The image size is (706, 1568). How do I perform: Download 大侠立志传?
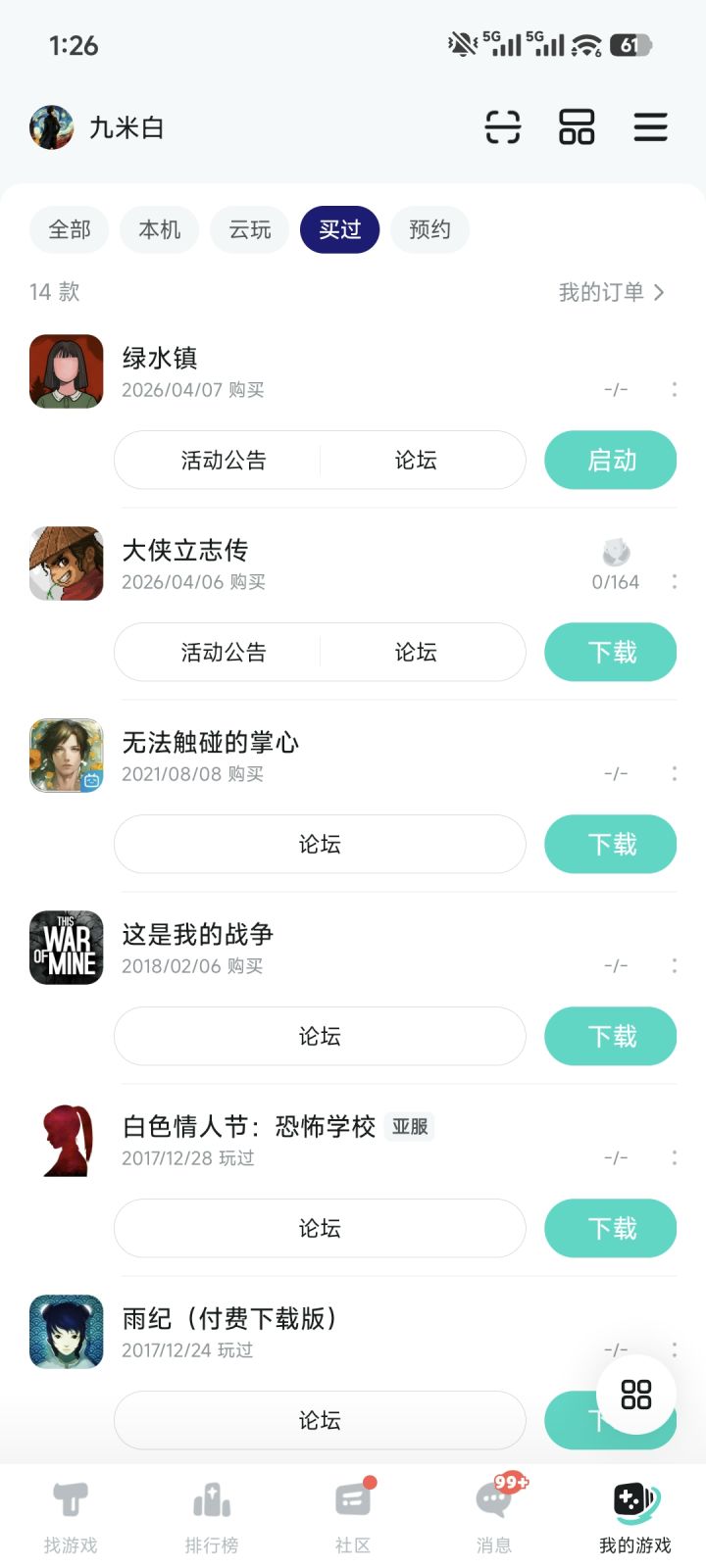(x=611, y=652)
